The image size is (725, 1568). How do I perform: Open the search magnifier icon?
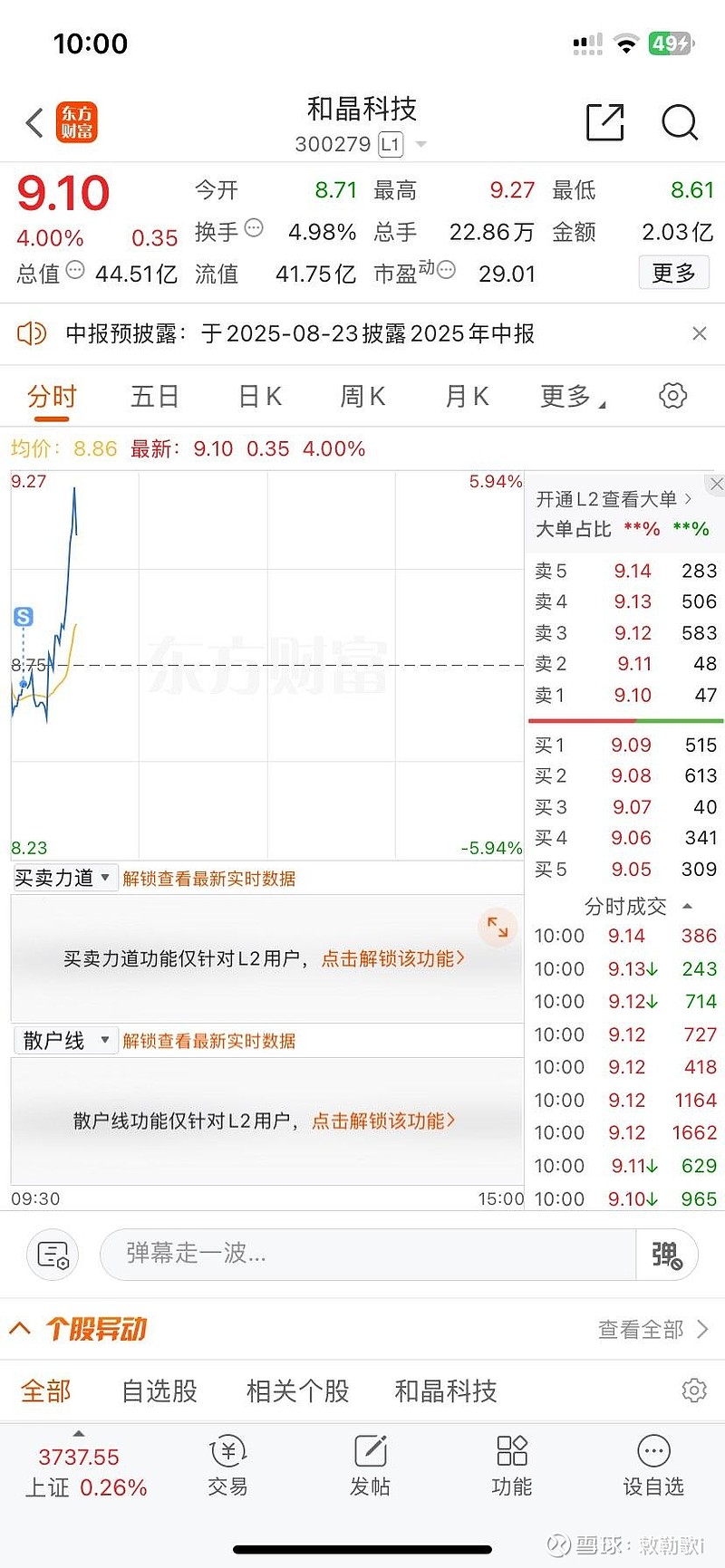point(680,122)
